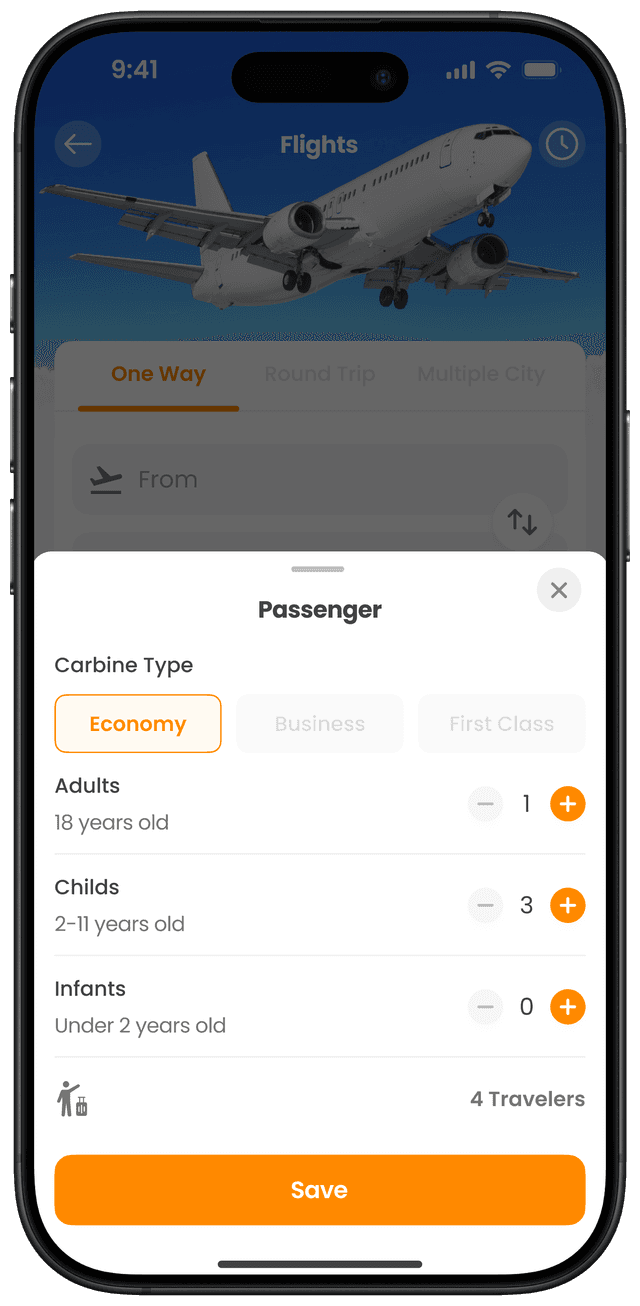Screen dimensions: 640x1306
Task: Increase the number of Adults
Action: coord(567,804)
